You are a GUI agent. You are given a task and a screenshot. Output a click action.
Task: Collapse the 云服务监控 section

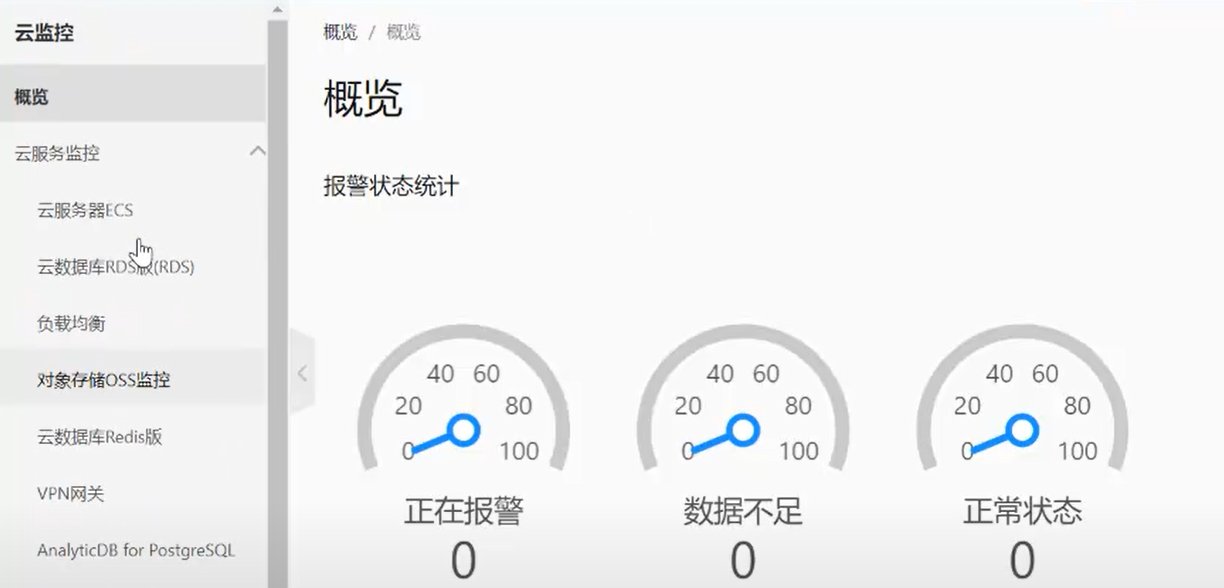click(x=257, y=152)
